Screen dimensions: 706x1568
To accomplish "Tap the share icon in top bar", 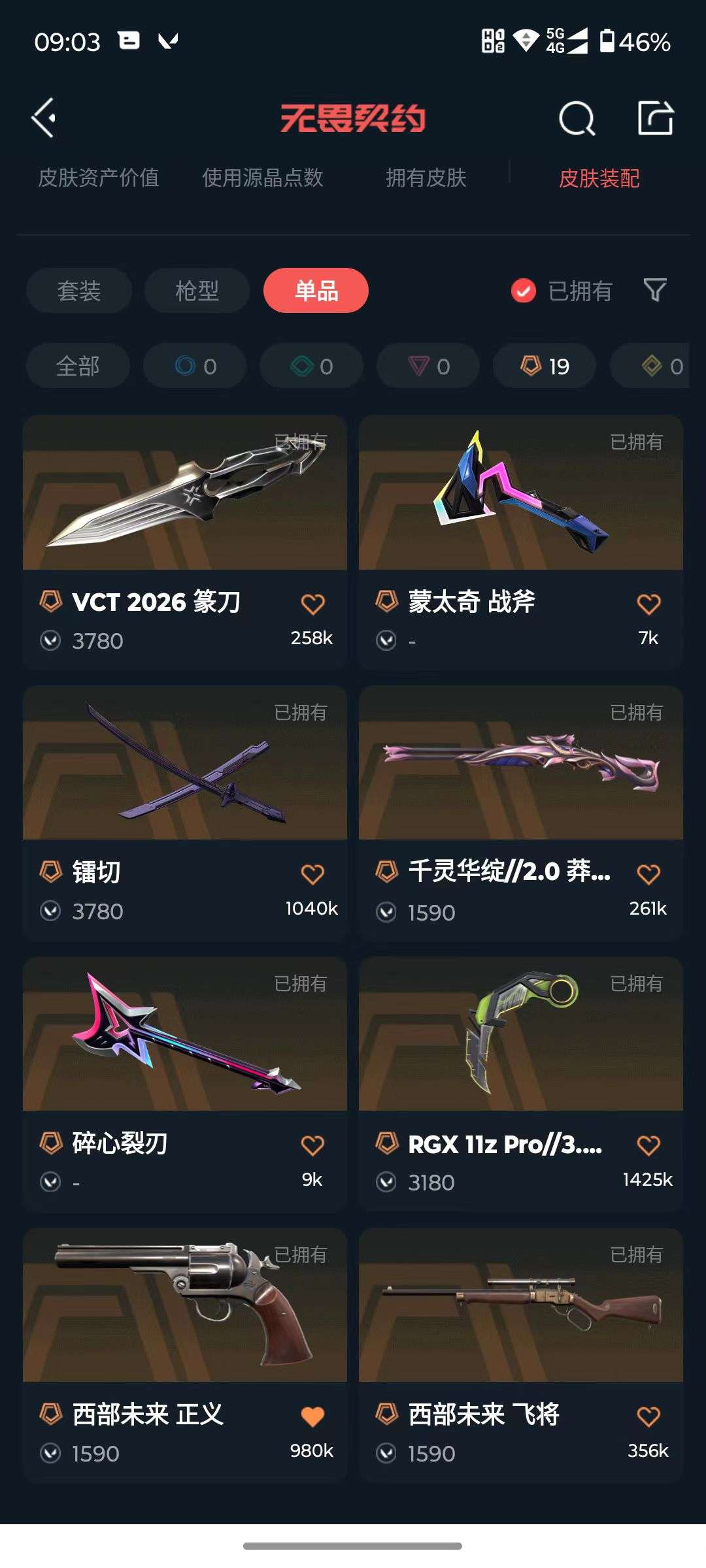I will tap(656, 118).
